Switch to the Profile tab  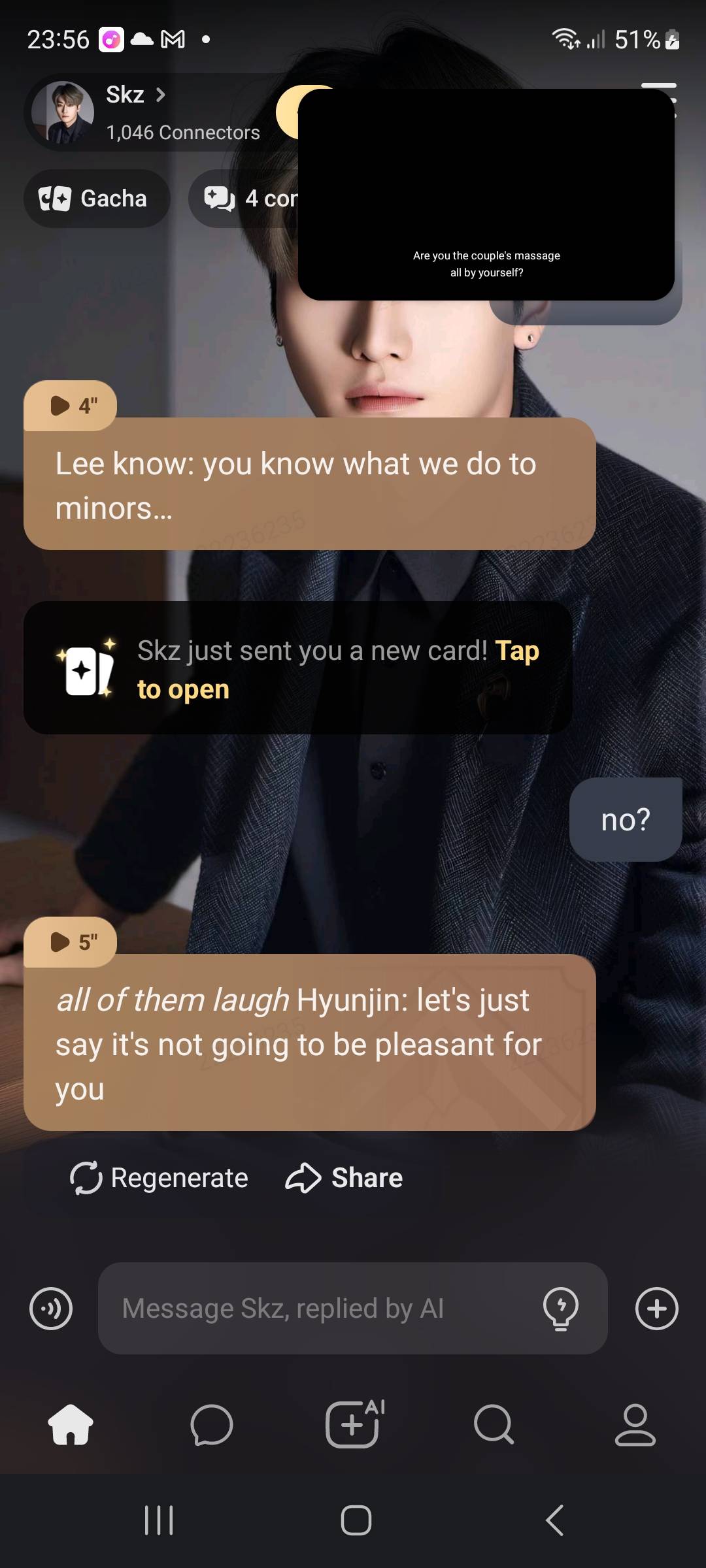click(x=635, y=1424)
